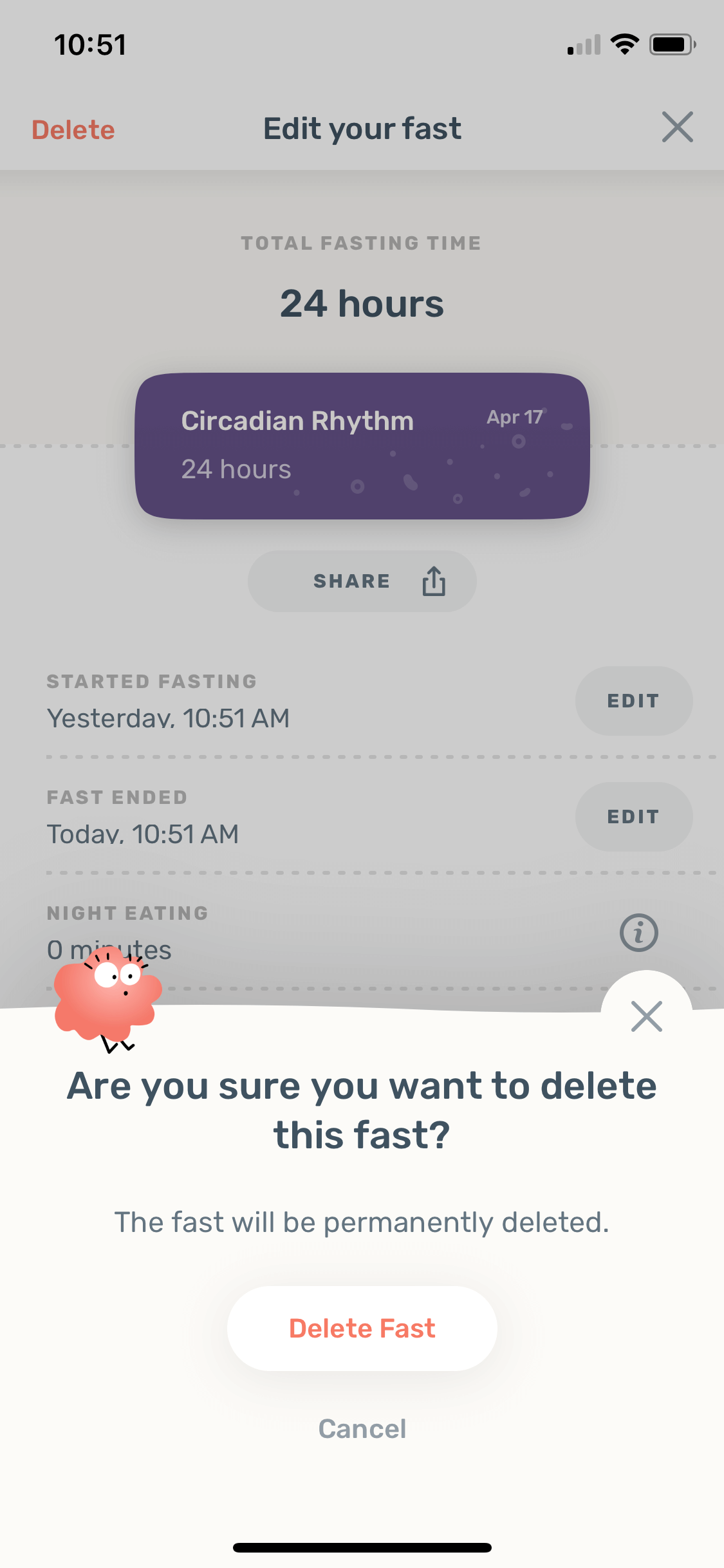This screenshot has height=1568, width=724.
Task: Open the Circadian Rhythm fast card
Action: 362,445
